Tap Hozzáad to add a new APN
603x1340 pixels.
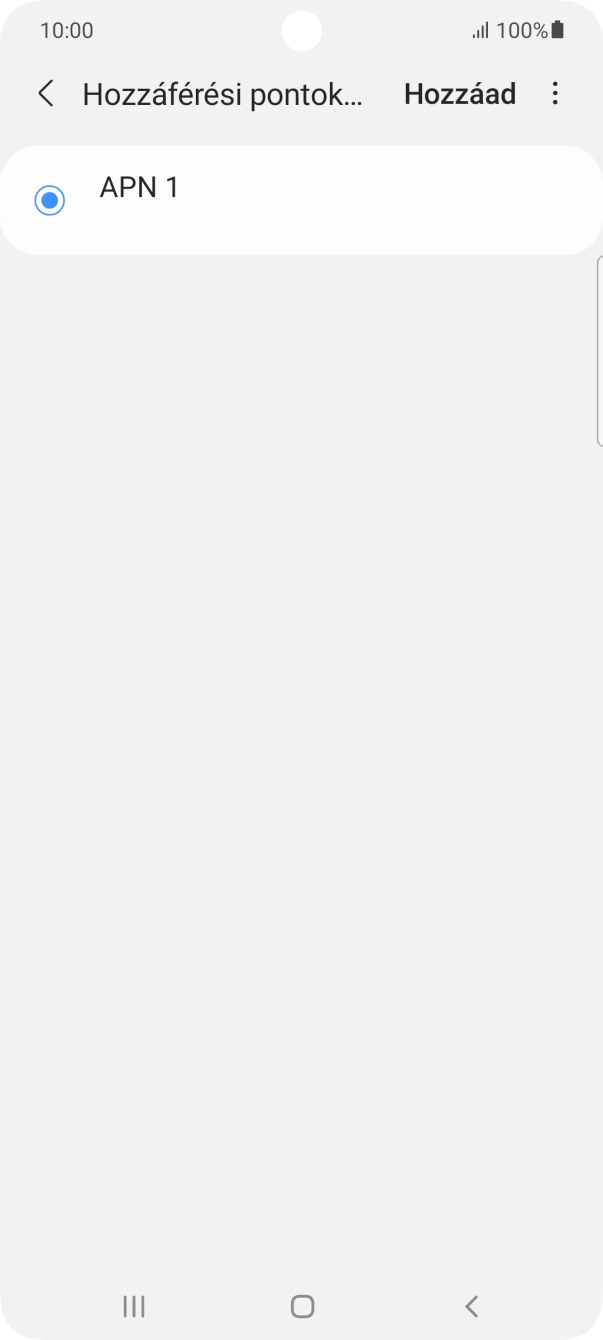[459, 94]
